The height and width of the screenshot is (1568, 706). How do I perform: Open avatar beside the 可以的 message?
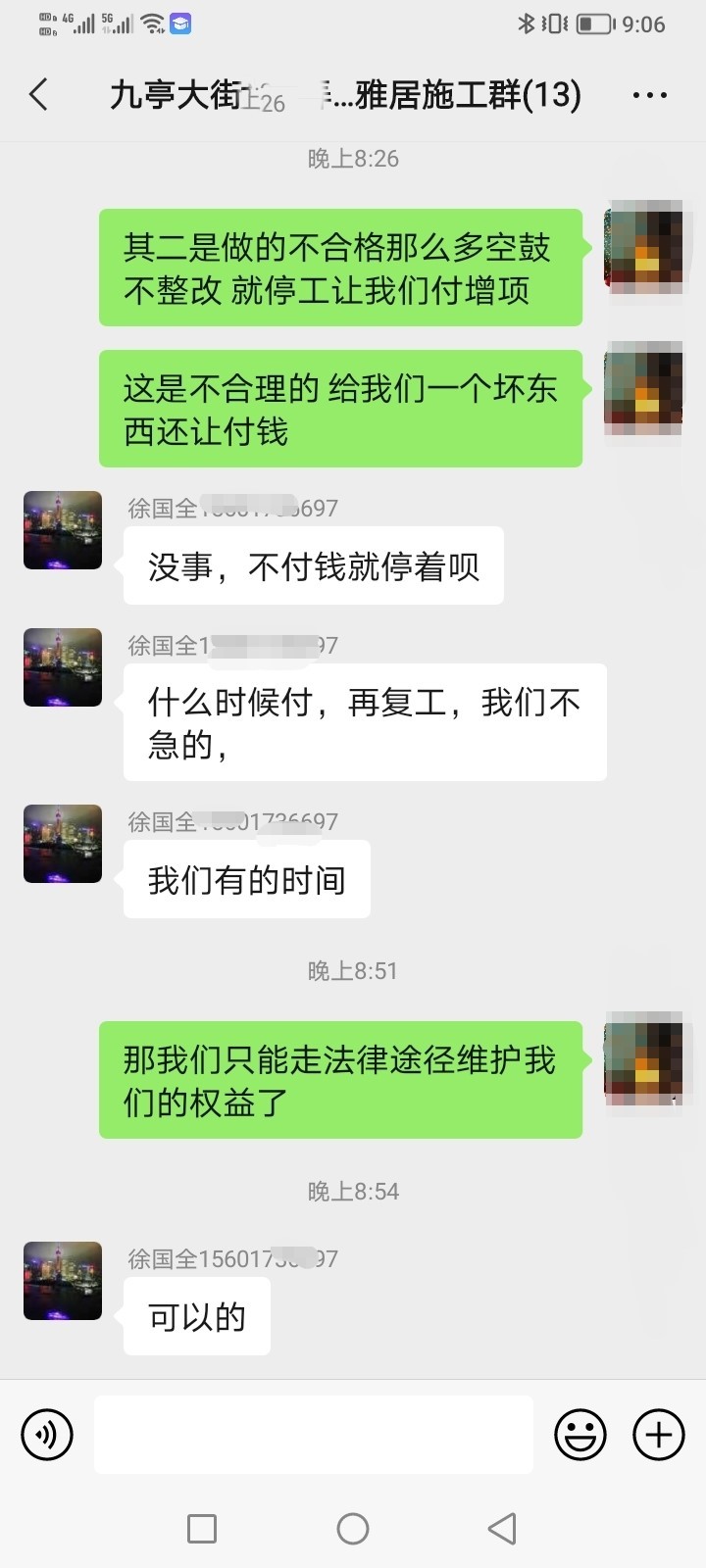pyautogui.click(x=63, y=1281)
